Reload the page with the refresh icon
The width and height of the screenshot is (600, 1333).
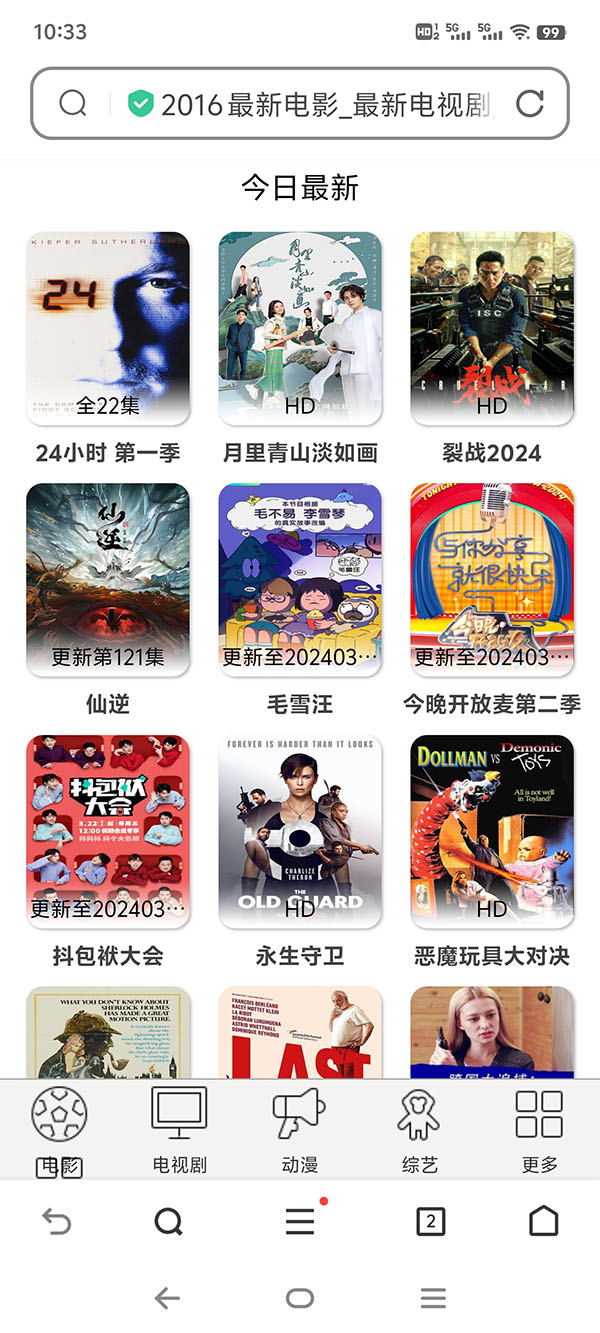pos(530,103)
